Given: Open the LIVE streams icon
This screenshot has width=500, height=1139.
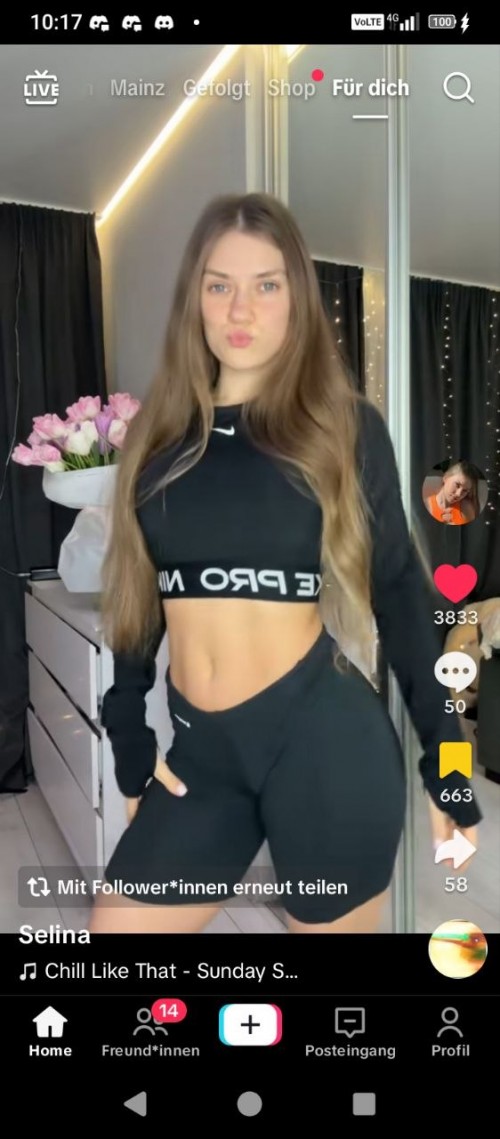Looking at the screenshot, I should (41, 88).
